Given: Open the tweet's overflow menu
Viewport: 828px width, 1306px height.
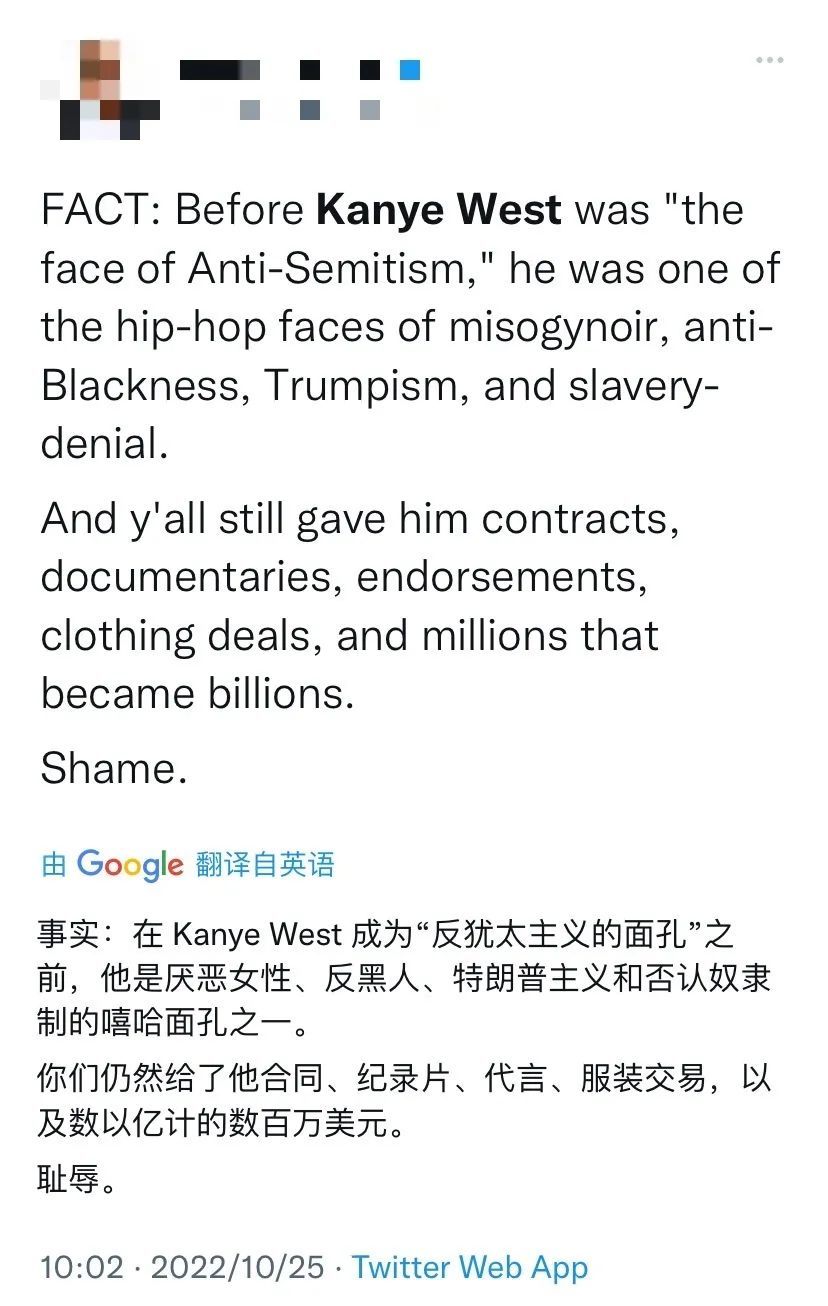Looking at the screenshot, I should (769, 61).
